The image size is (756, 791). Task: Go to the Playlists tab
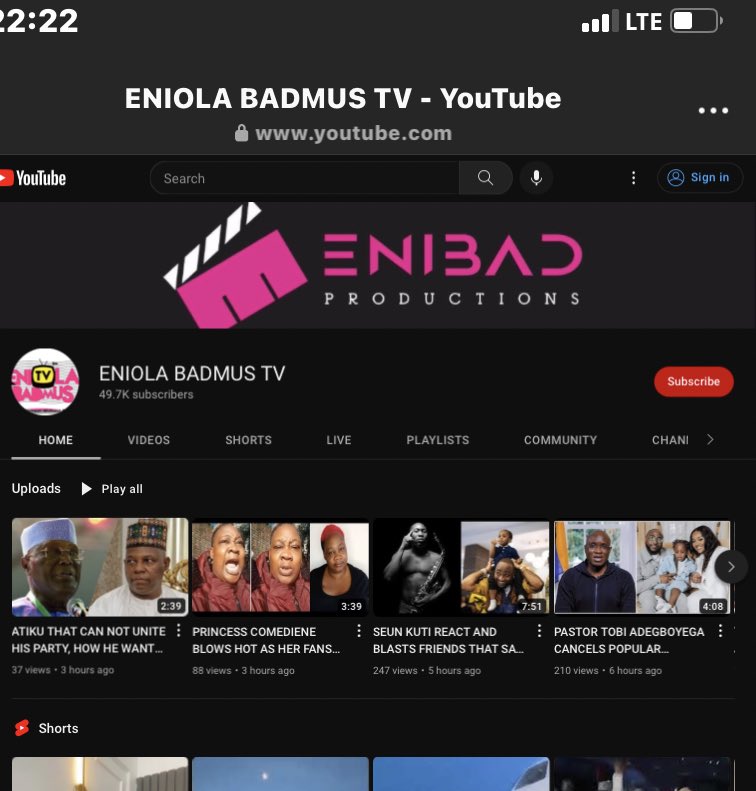click(x=437, y=440)
